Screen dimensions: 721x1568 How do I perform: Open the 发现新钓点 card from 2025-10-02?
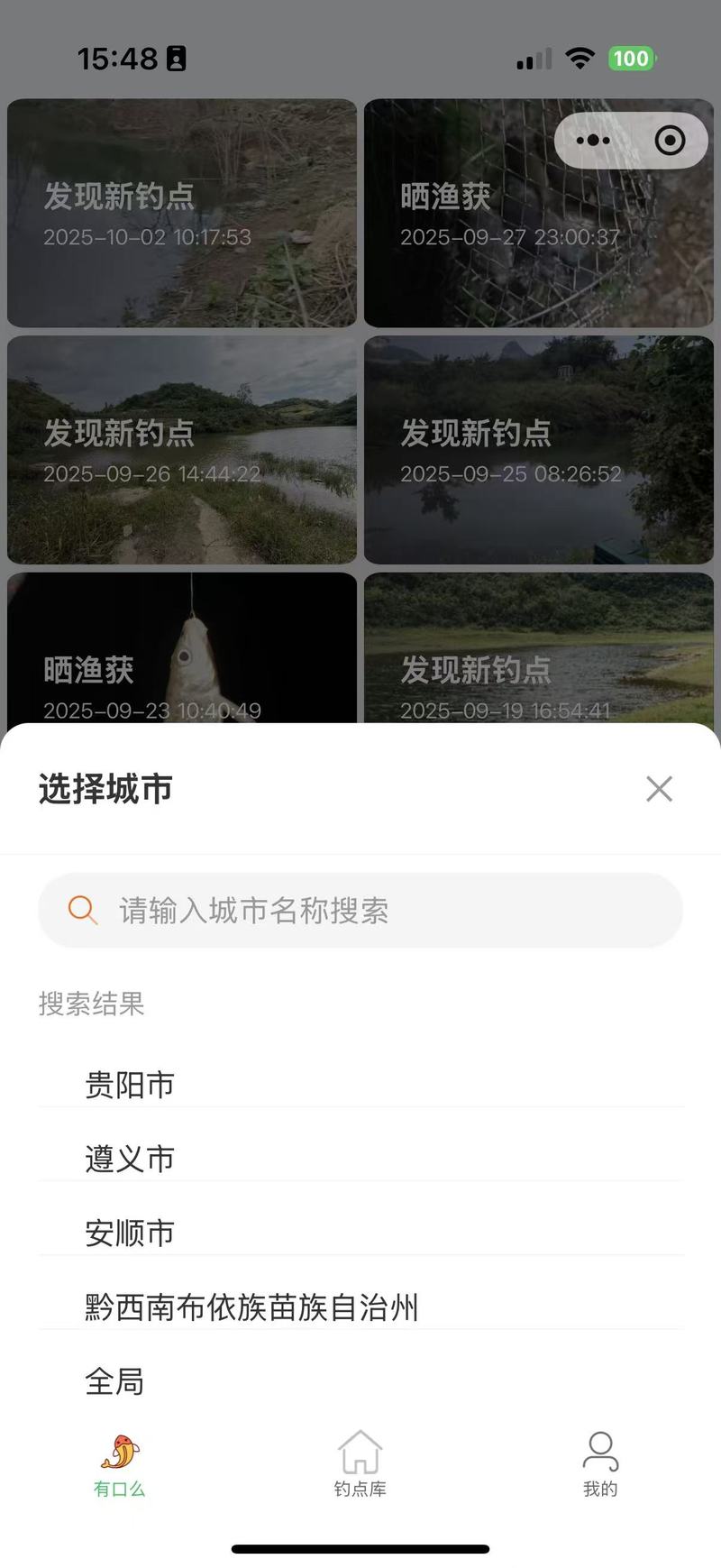[182, 213]
